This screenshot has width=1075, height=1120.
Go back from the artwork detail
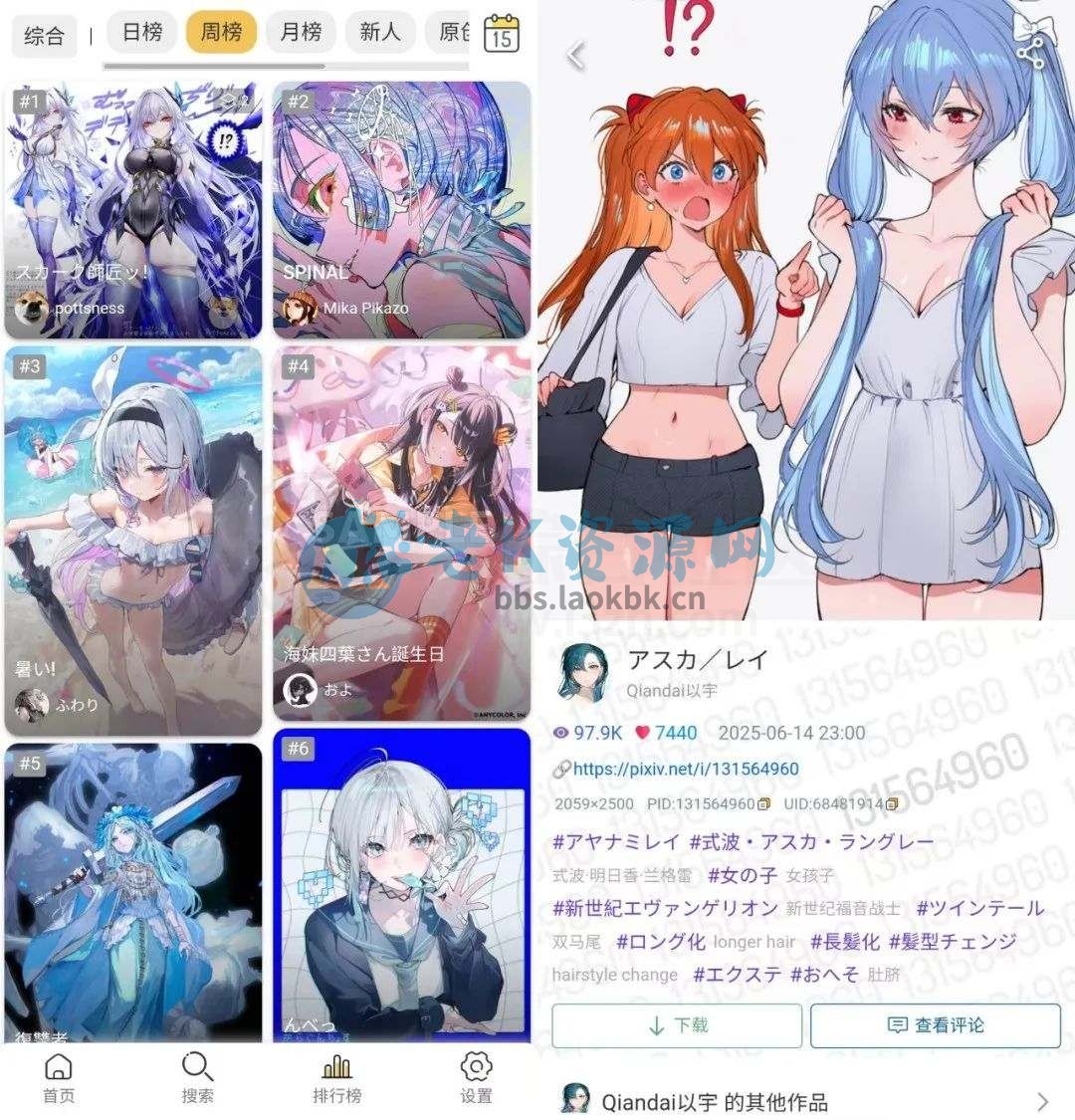pos(575,57)
